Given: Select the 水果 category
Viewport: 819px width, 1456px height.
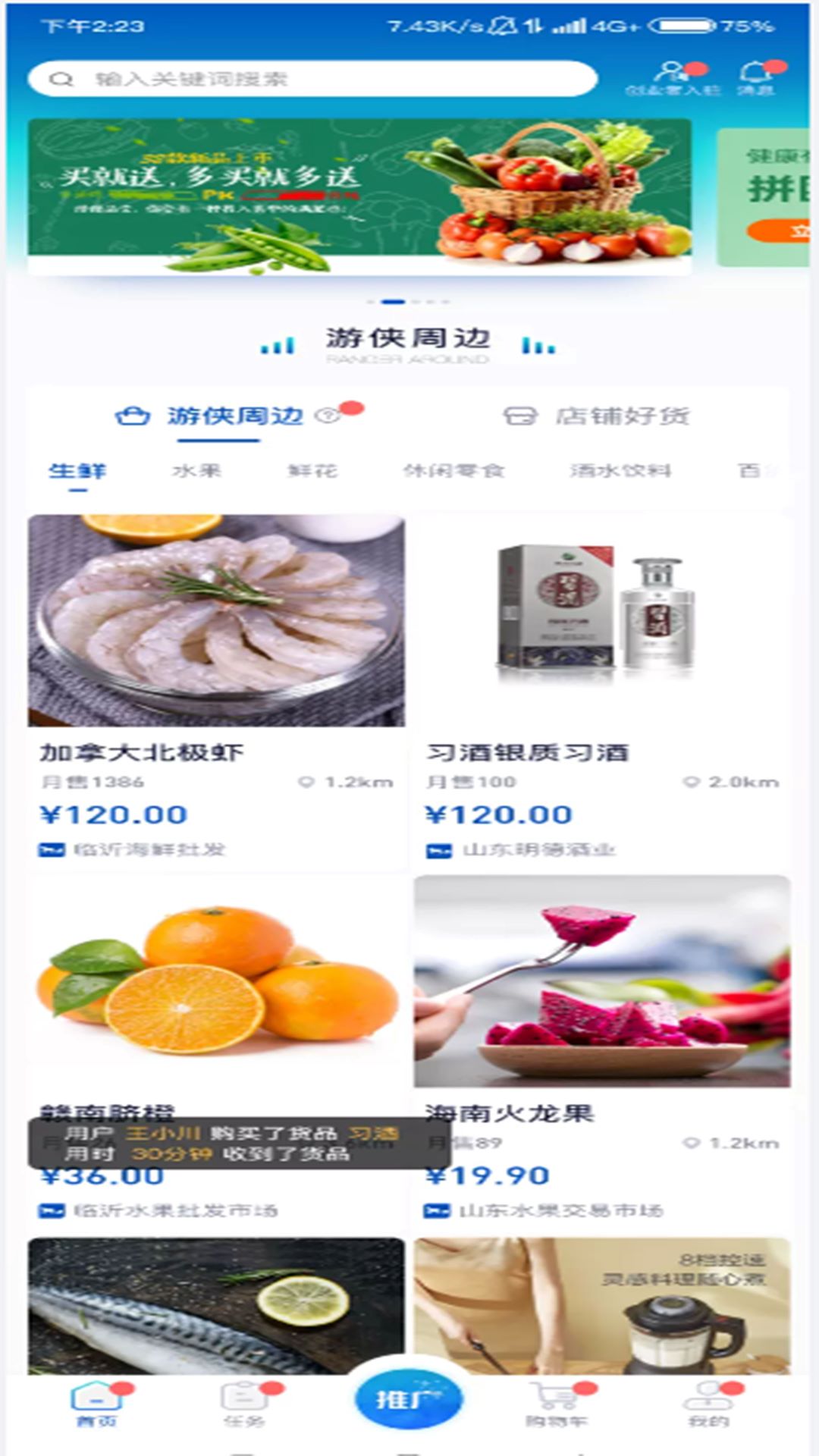Looking at the screenshot, I should 196,471.
